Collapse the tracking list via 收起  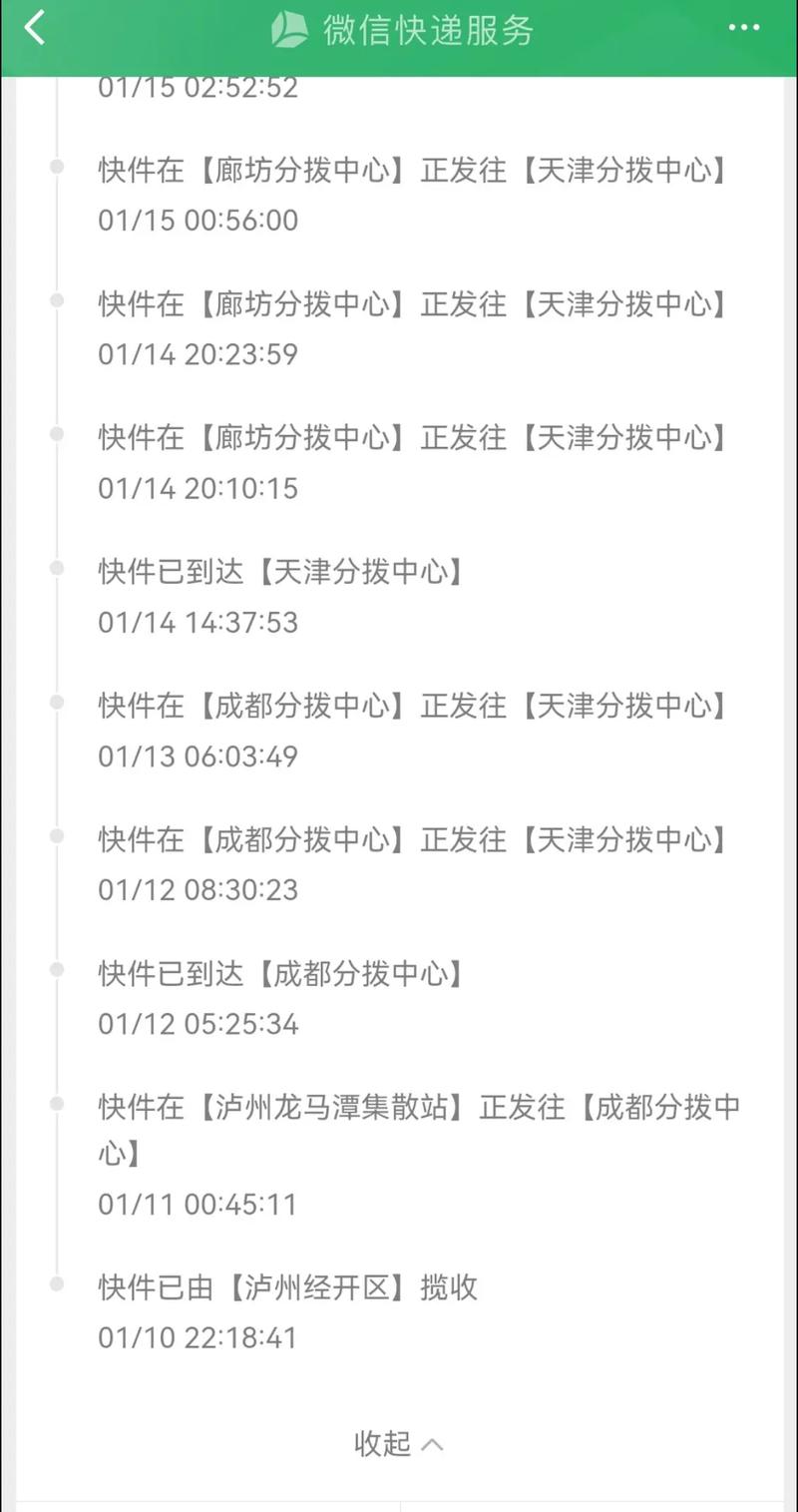pos(383,1444)
